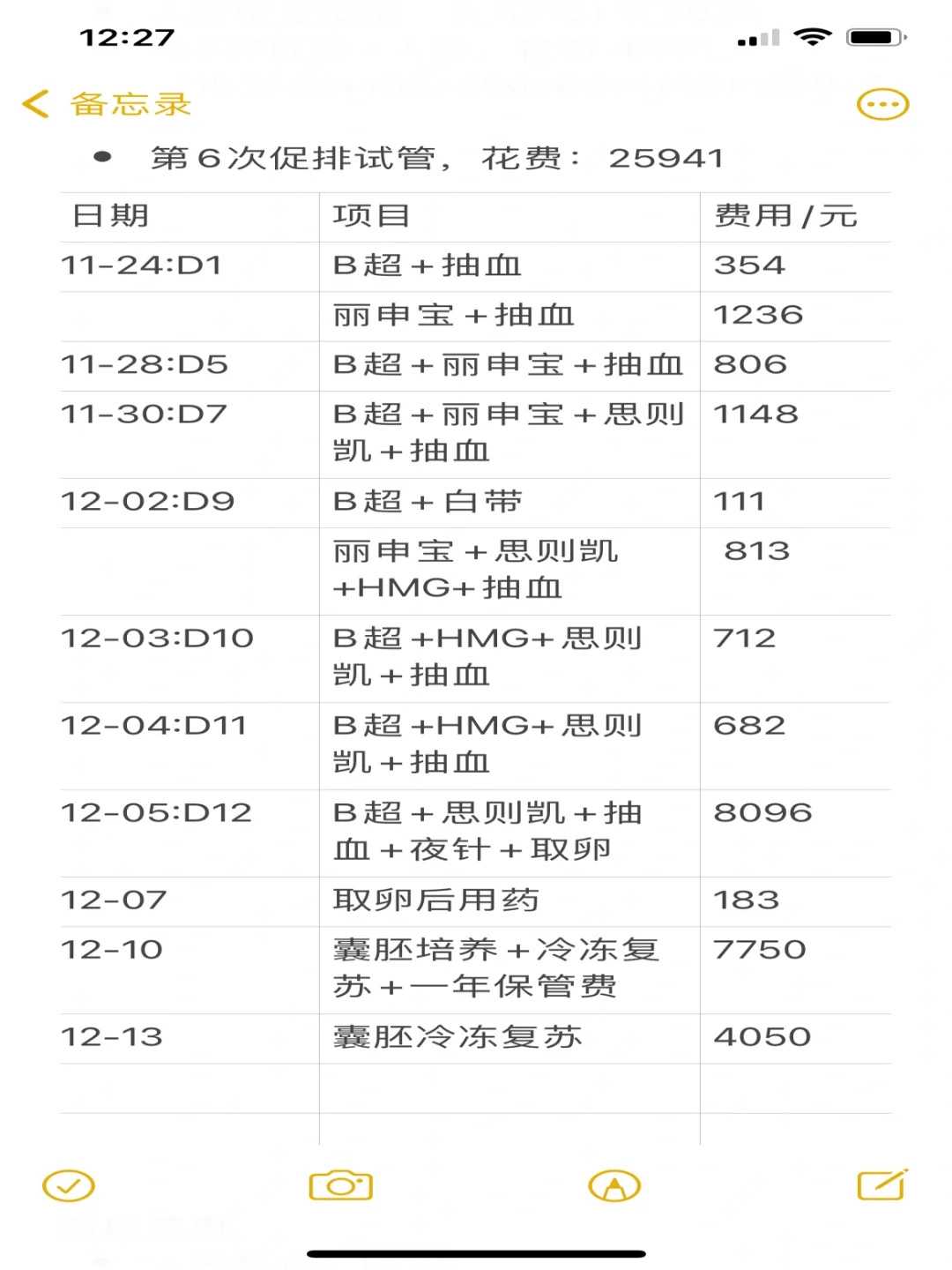Compose a new note
Screen dimensions: 952x1270
pos(882,1184)
